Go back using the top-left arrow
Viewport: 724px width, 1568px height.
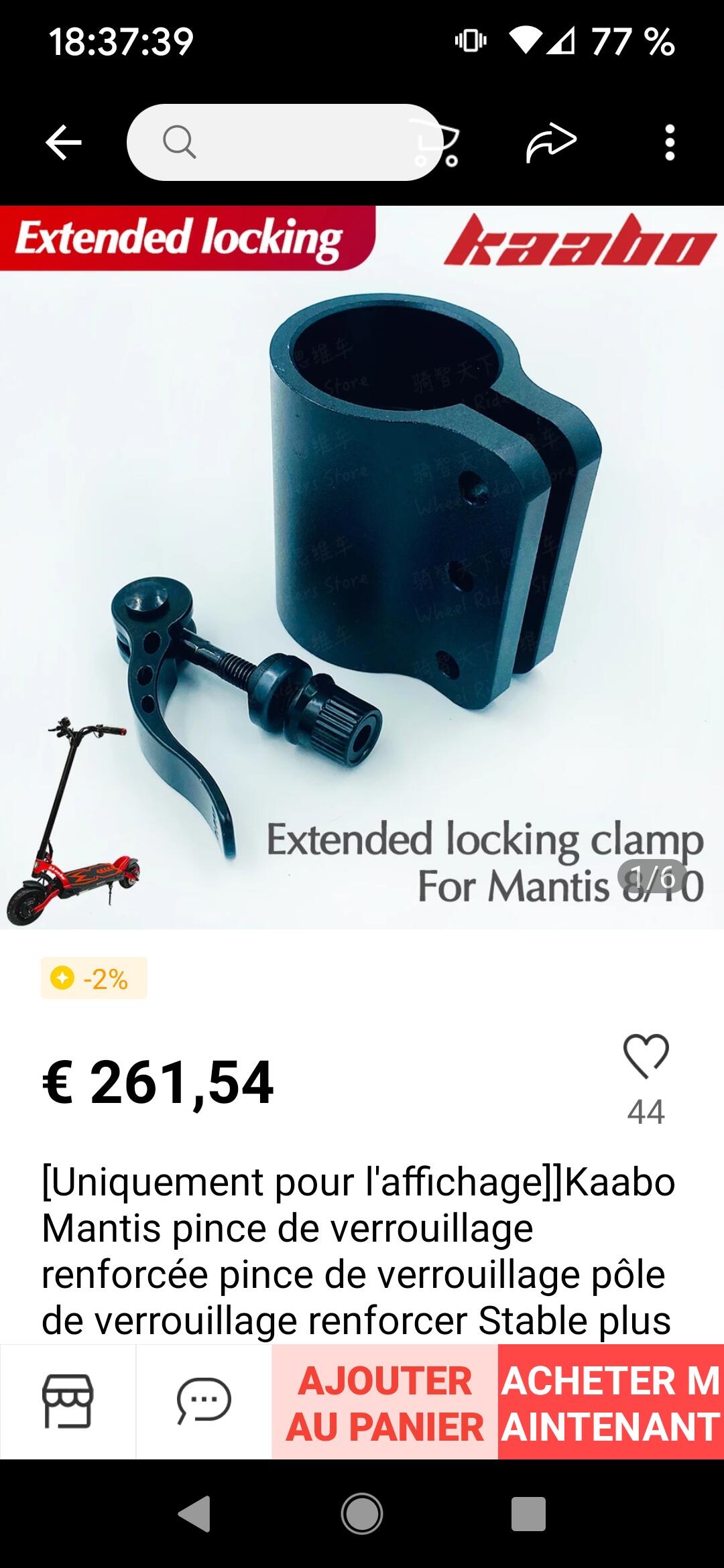[64, 143]
